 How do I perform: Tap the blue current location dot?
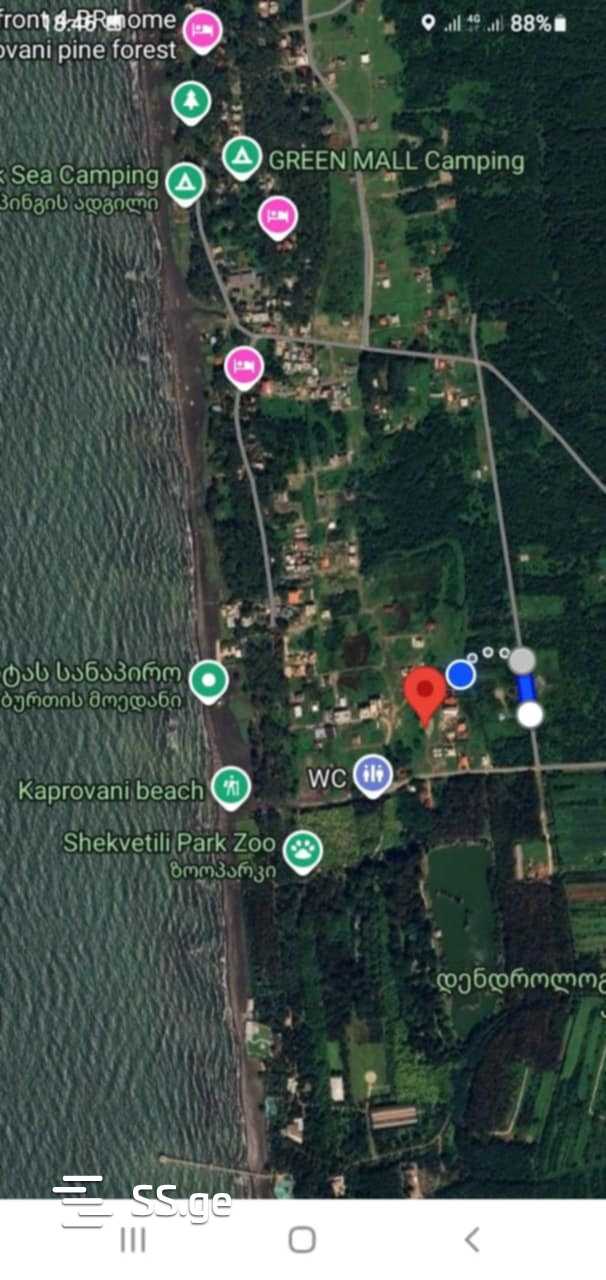click(x=460, y=674)
